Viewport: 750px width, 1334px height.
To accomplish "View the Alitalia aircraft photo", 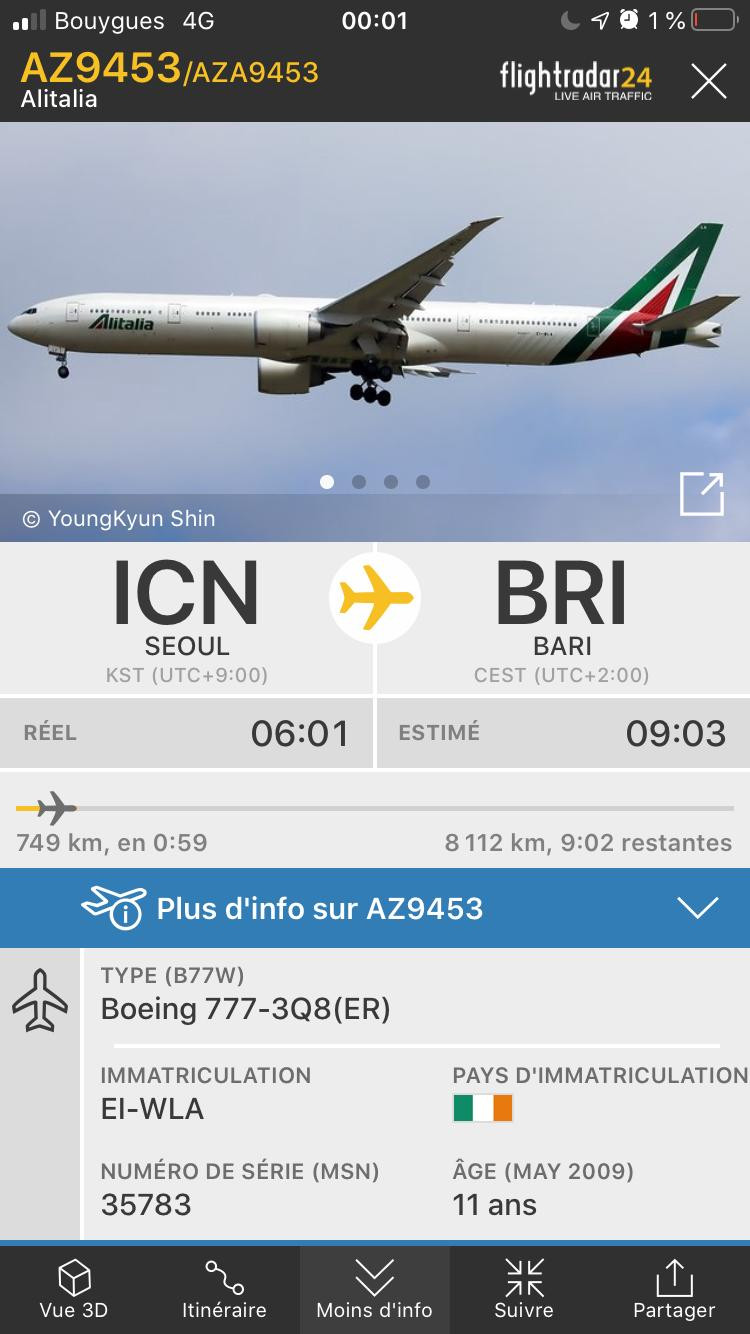I will (x=375, y=332).
